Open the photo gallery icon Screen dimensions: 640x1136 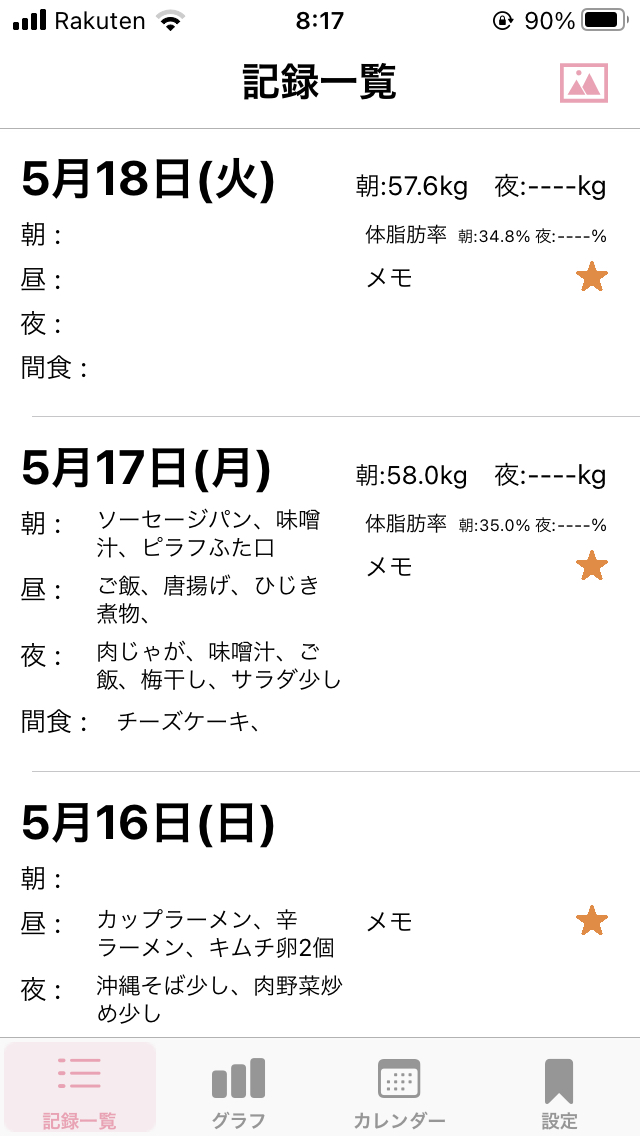[x=583, y=83]
